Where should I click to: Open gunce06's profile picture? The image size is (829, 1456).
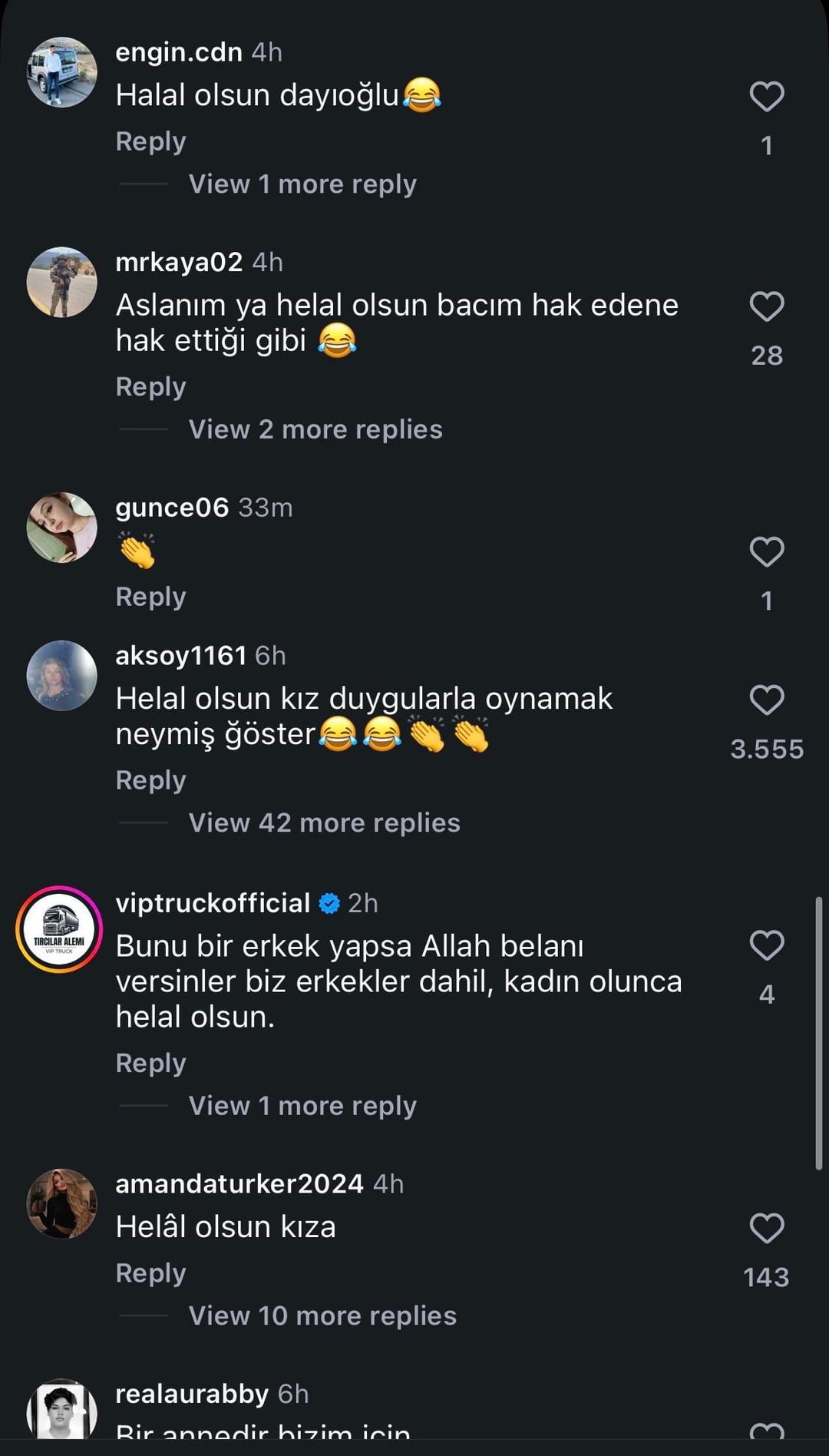coord(61,528)
